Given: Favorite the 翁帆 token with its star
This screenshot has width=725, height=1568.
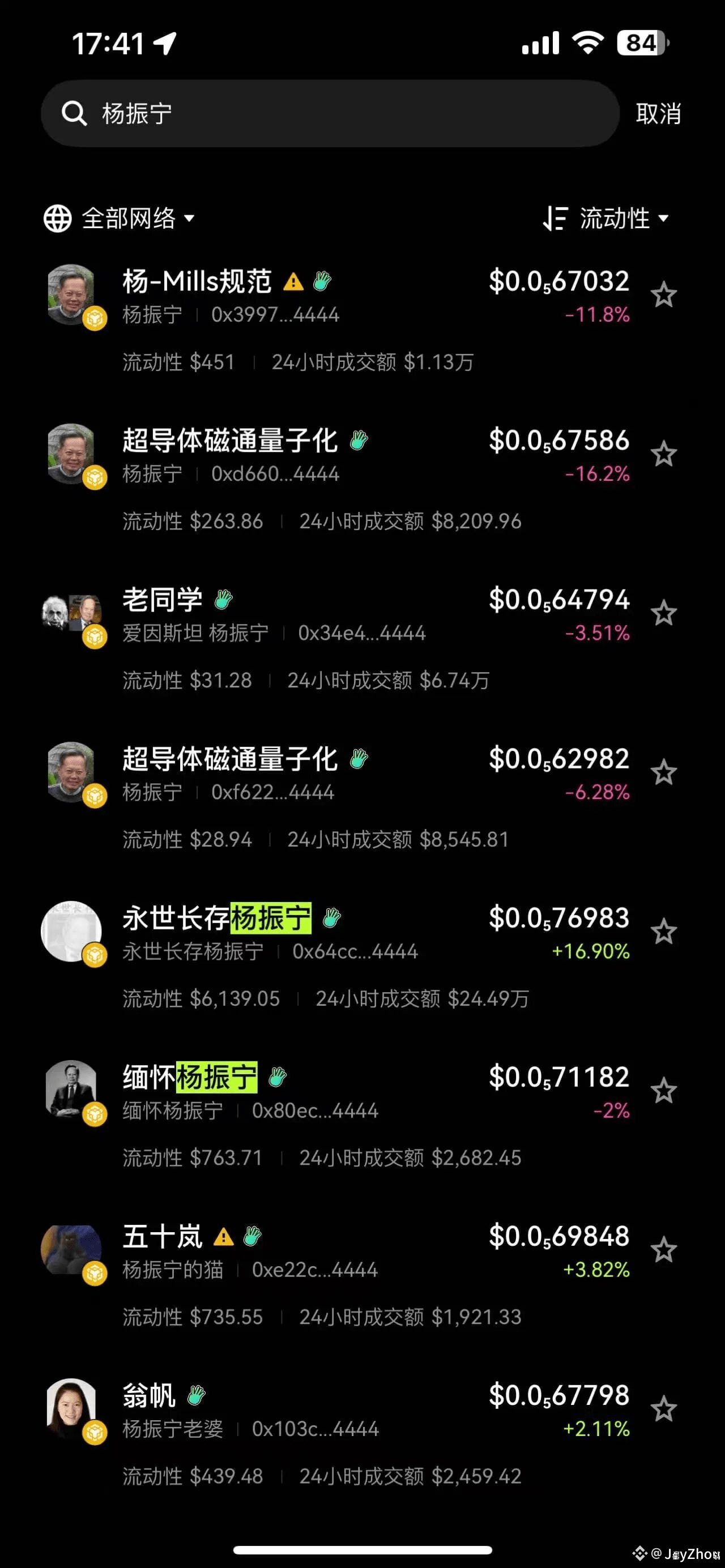Looking at the screenshot, I should click(663, 1410).
